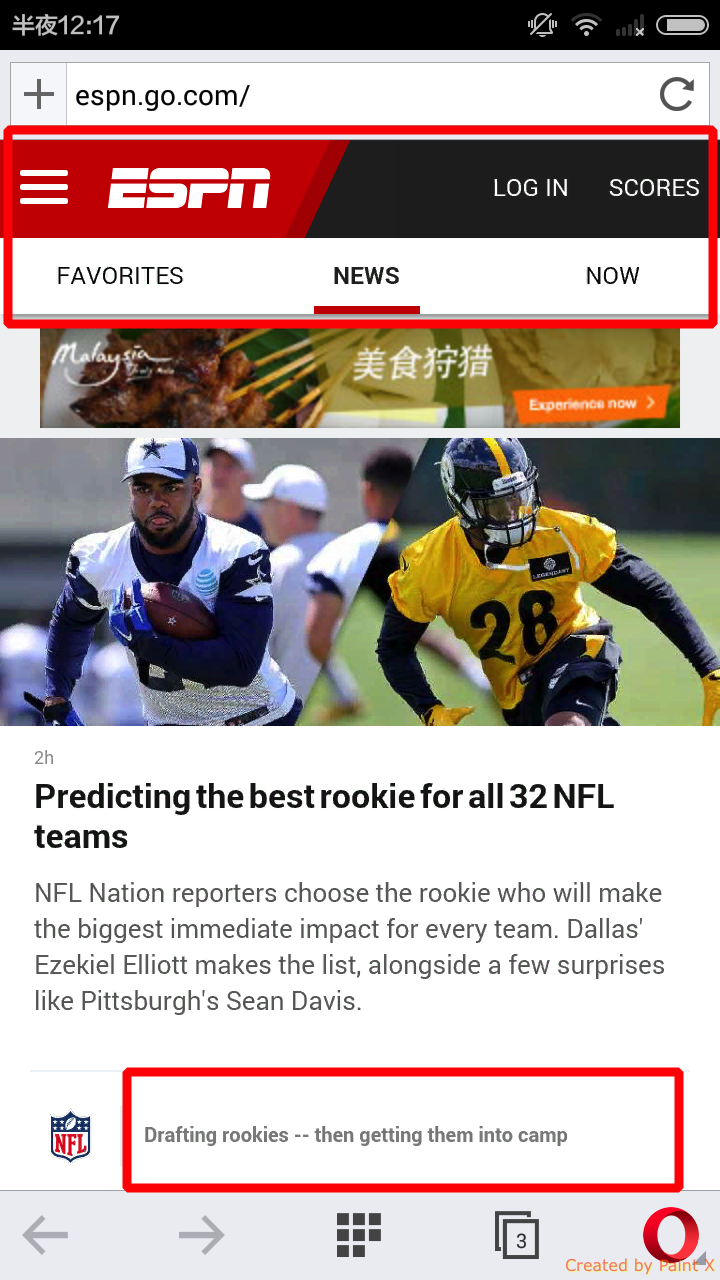Open the Speed Dial grid
This screenshot has height=1280, width=720.
(x=359, y=1236)
